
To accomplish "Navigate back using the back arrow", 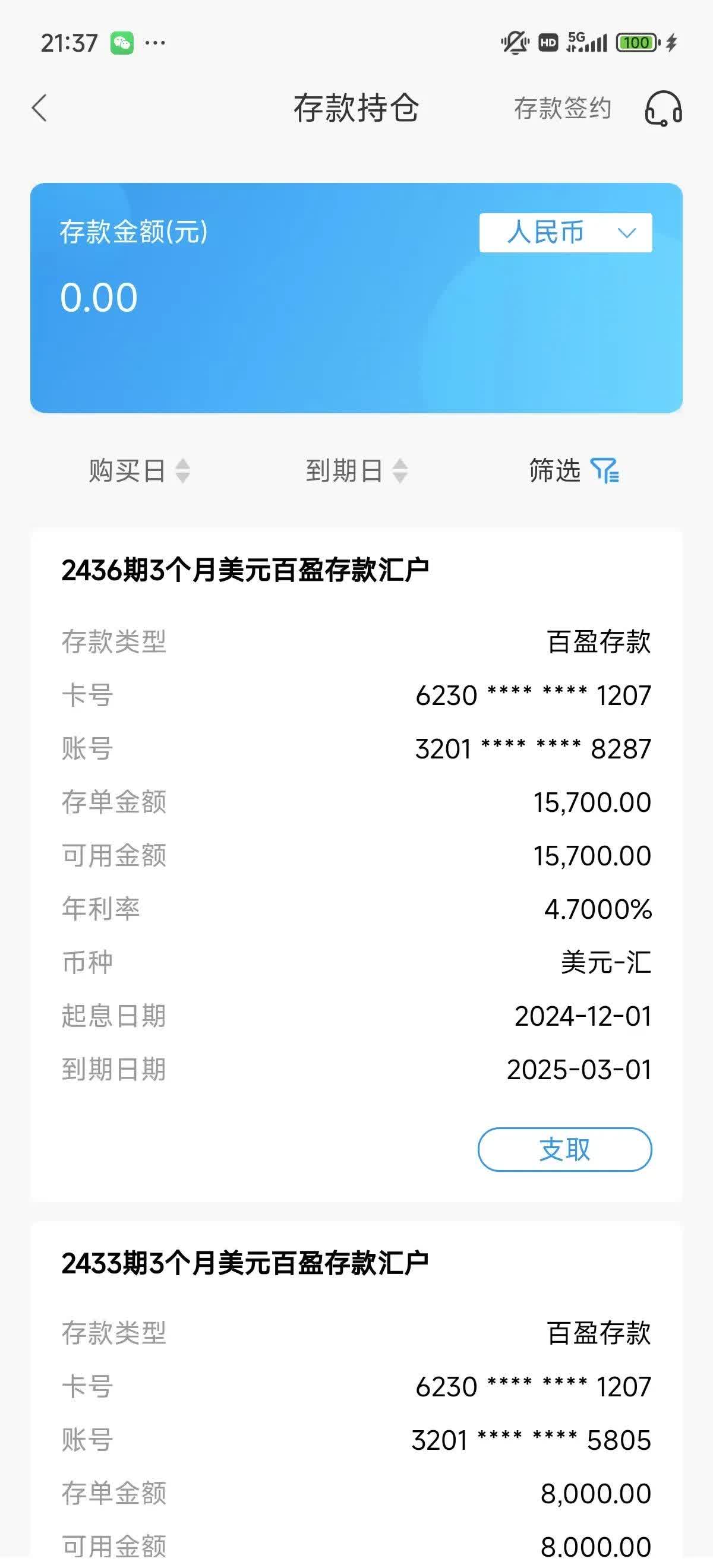I will (x=39, y=108).
